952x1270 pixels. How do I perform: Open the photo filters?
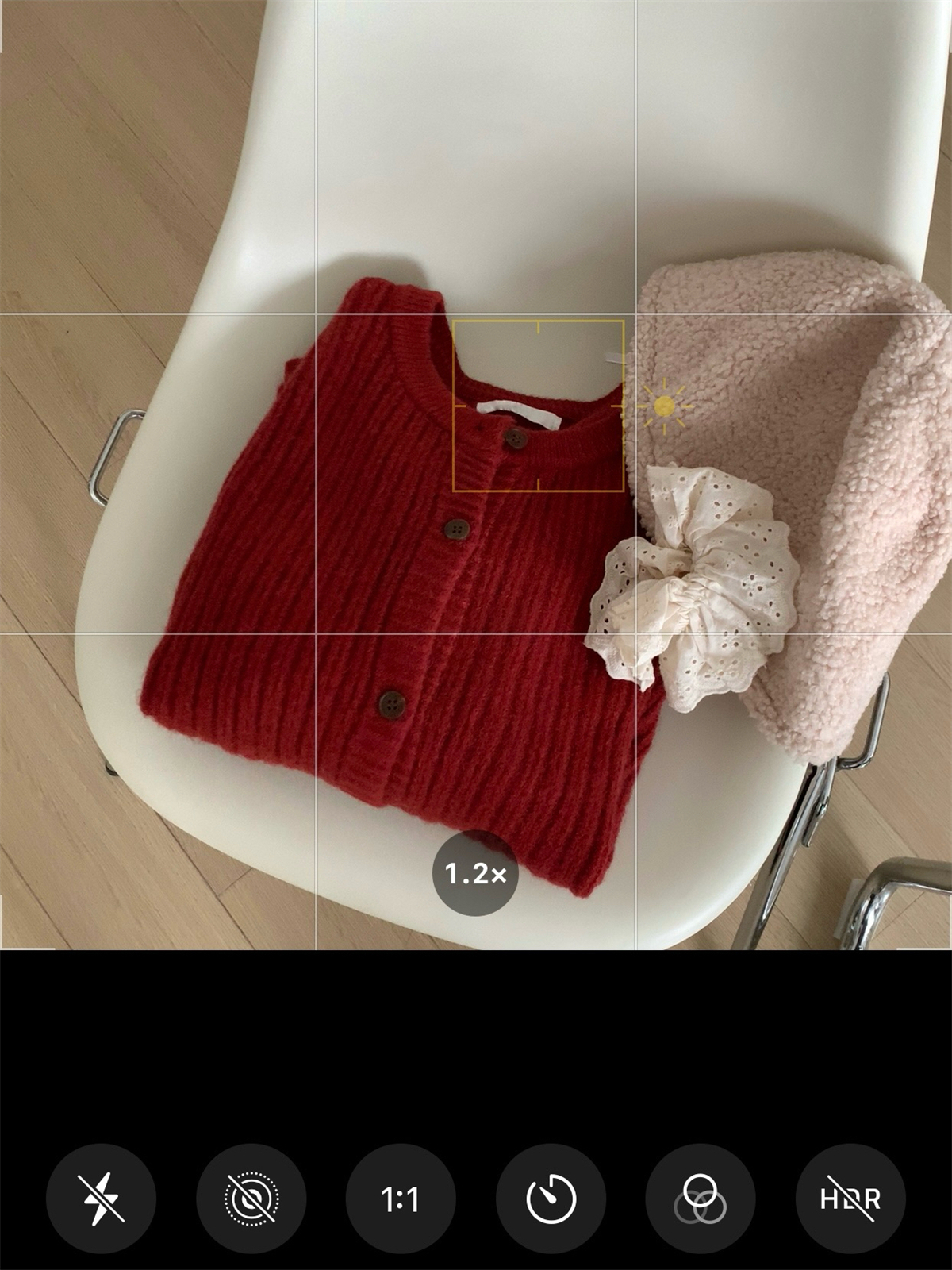[700, 1199]
